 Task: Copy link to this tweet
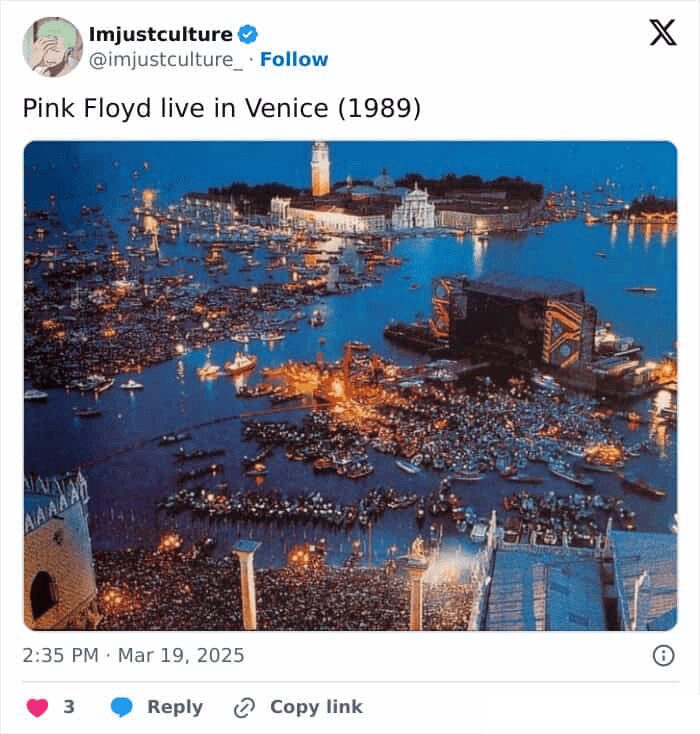(297, 707)
